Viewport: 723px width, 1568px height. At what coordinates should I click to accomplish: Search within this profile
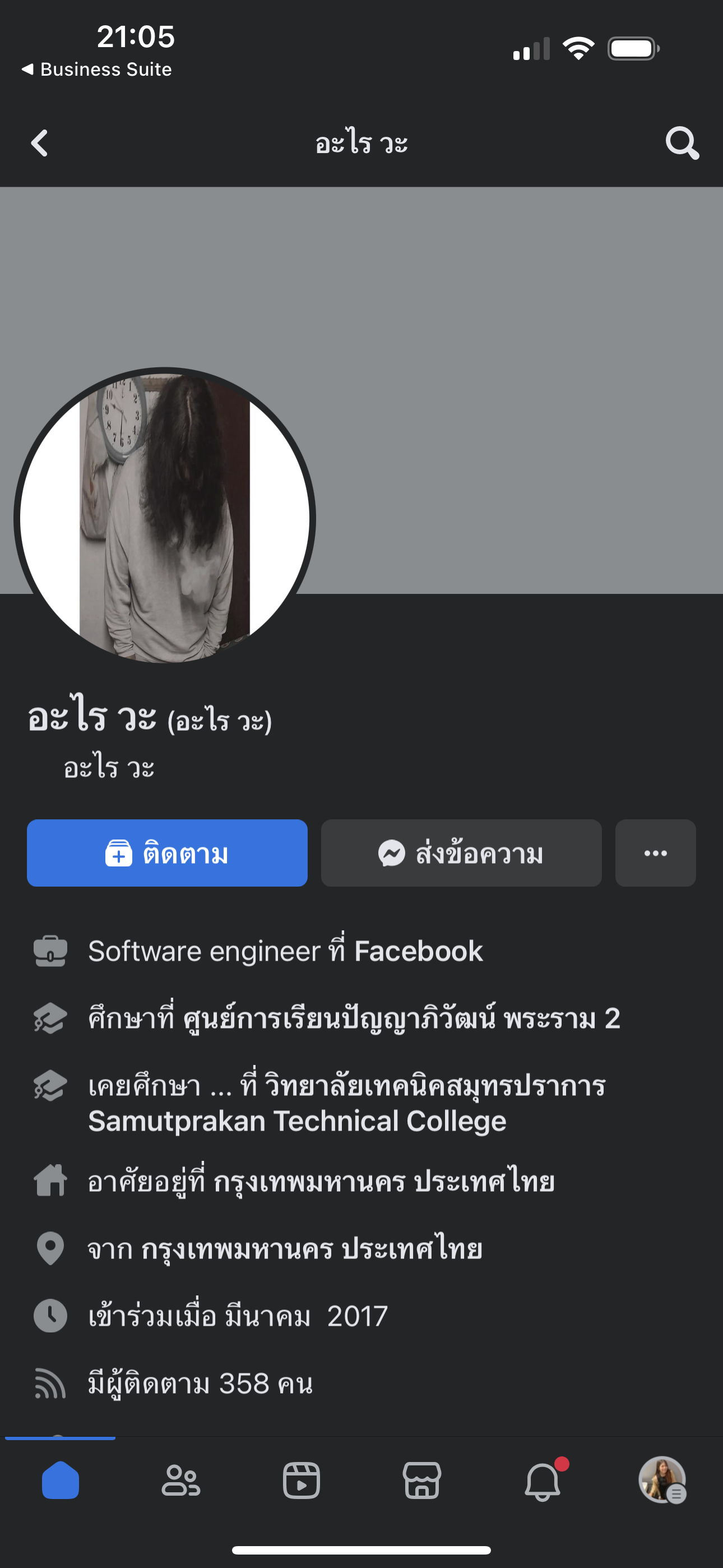point(682,144)
